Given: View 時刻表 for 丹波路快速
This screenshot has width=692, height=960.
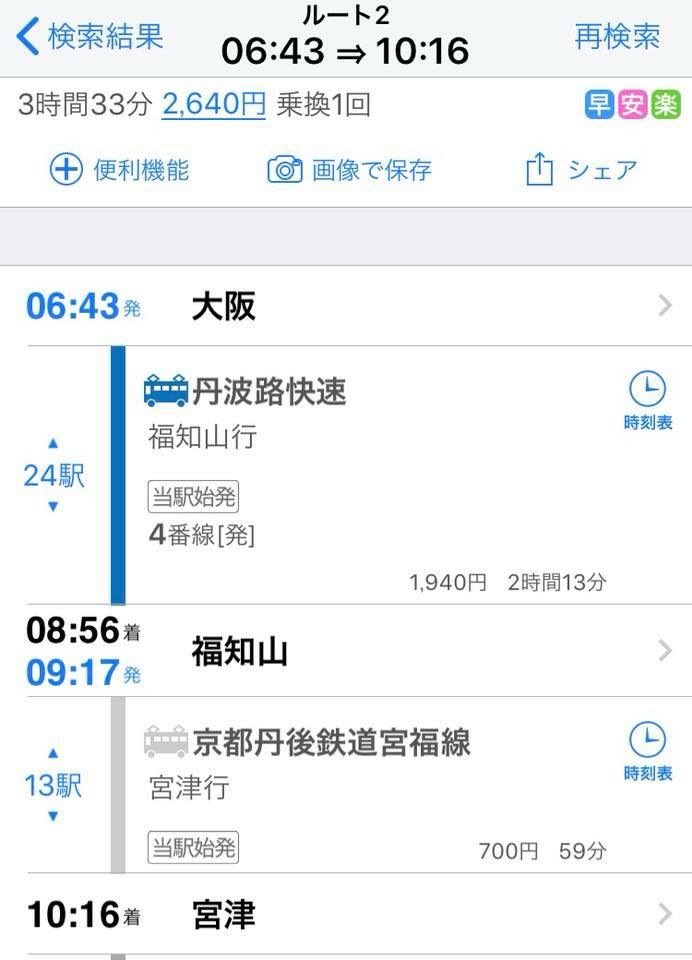Looking at the screenshot, I should point(648,400).
